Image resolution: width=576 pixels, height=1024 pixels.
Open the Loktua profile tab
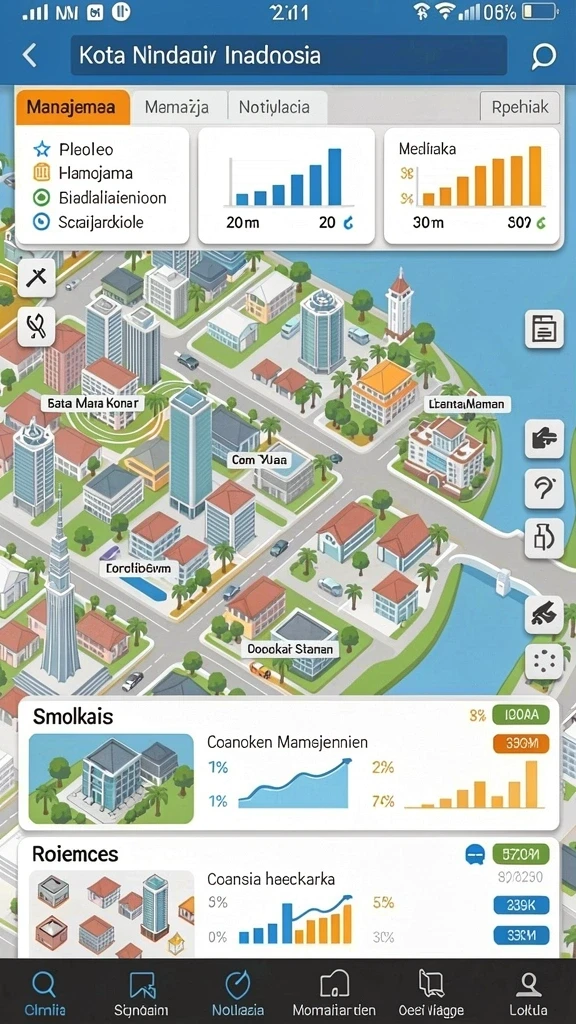pyautogui.click(x=528, y=993)
